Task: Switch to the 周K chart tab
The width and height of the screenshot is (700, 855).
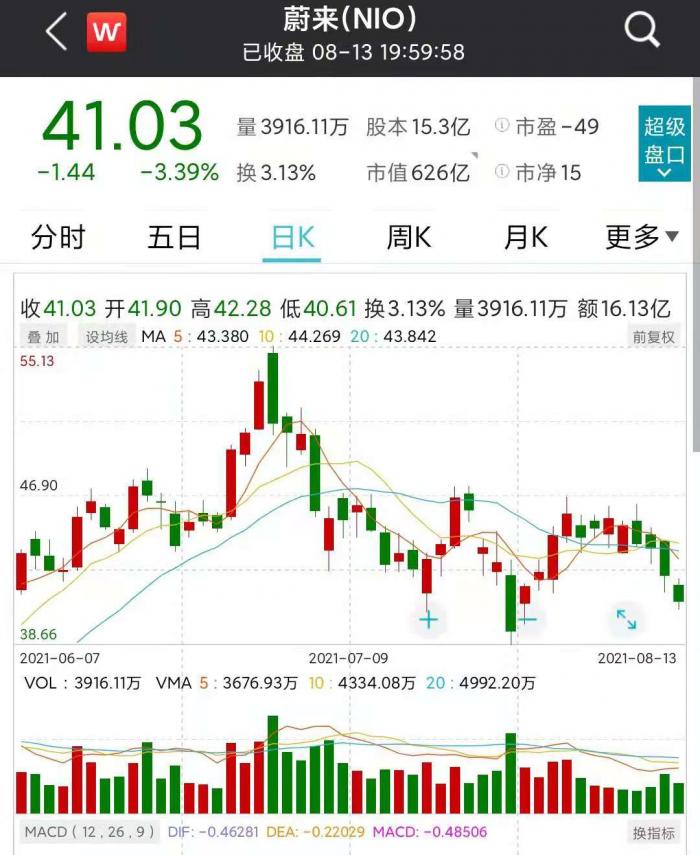Action: click(x=408, y=238)
